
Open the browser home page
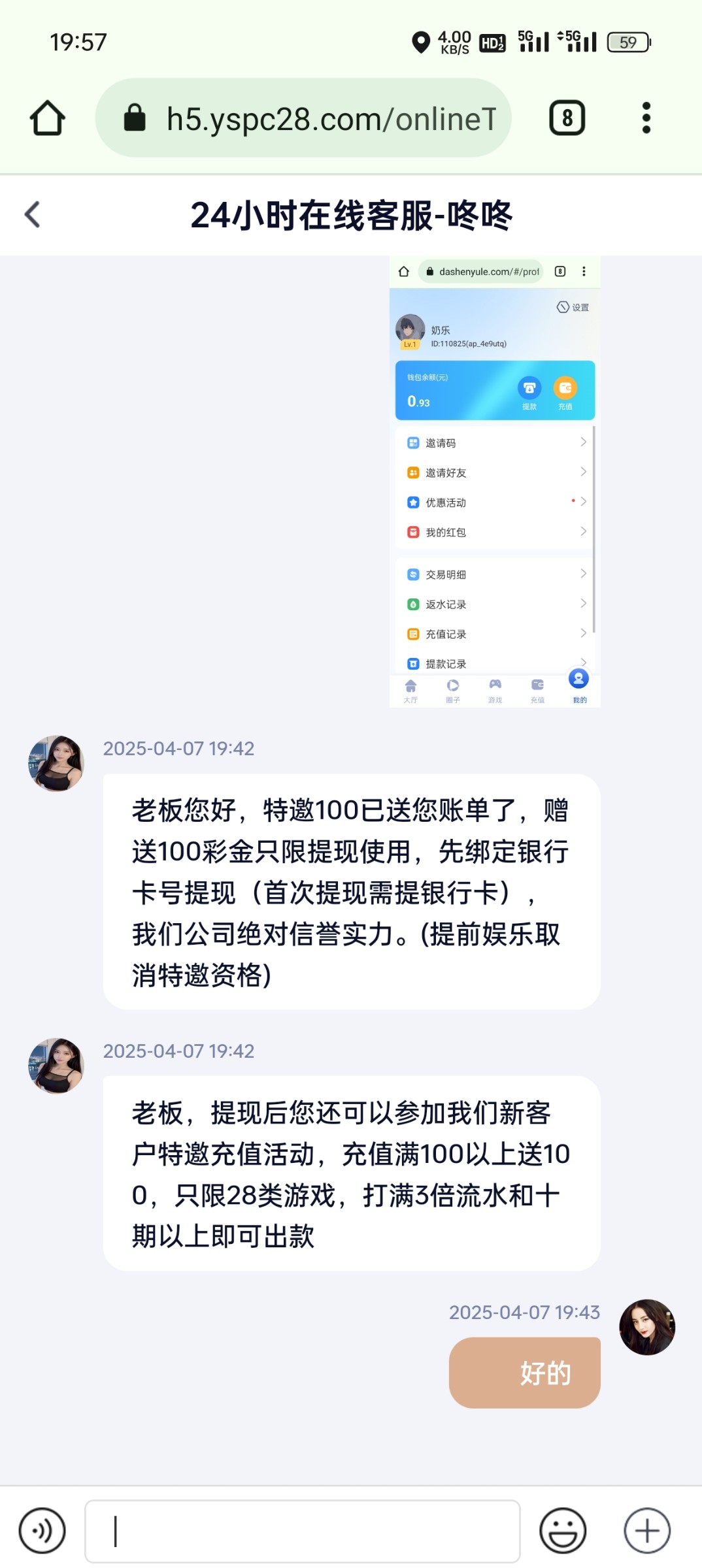click(x=47, y=118)
